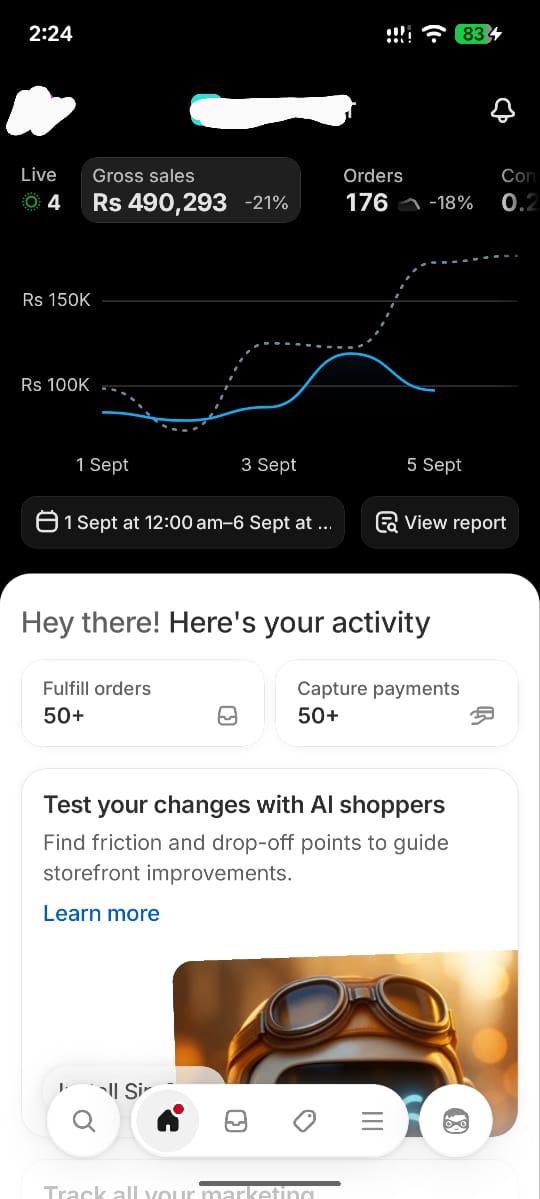Open search from the bottom bar
The image size is (540, 1199).
point(83,1121)
